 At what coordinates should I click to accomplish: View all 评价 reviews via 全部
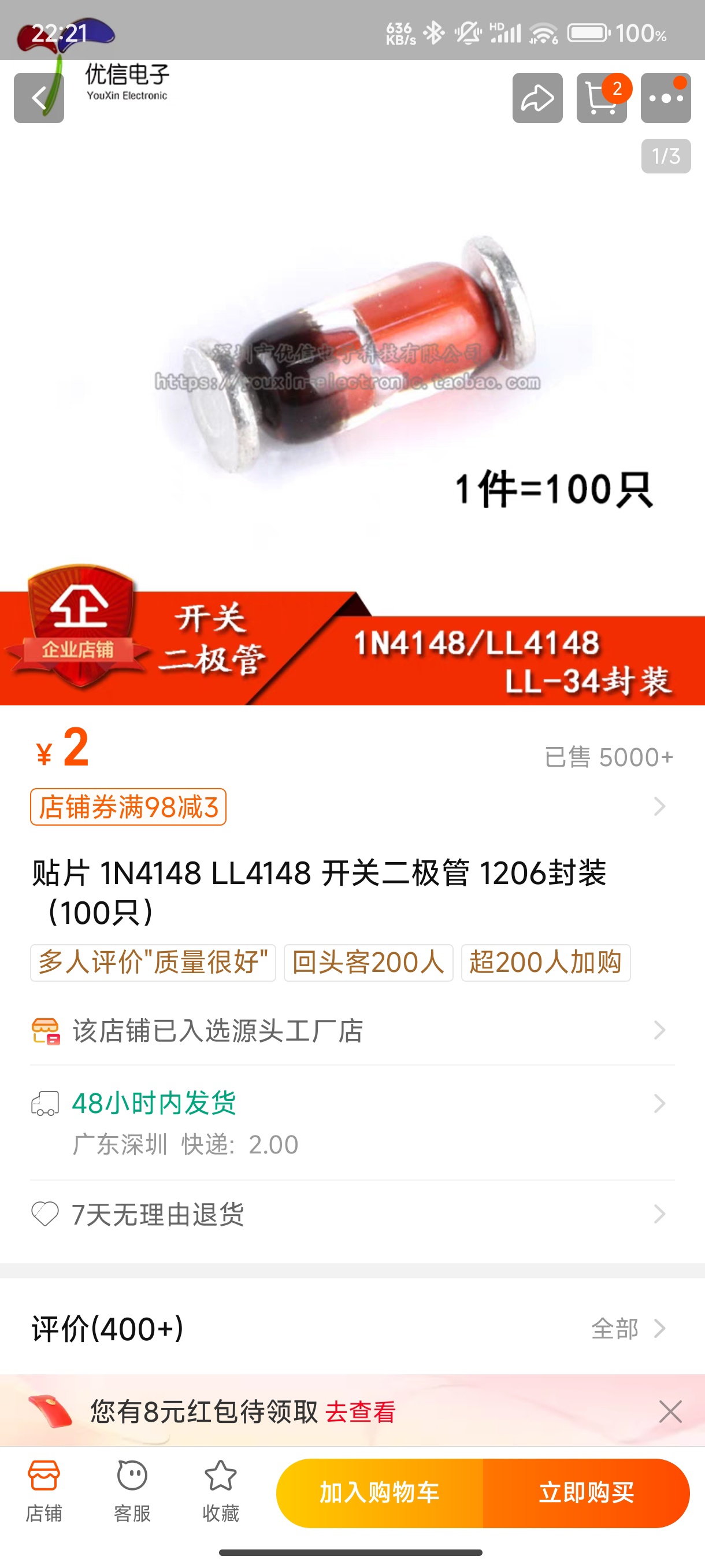click(x=626, y=1328)
